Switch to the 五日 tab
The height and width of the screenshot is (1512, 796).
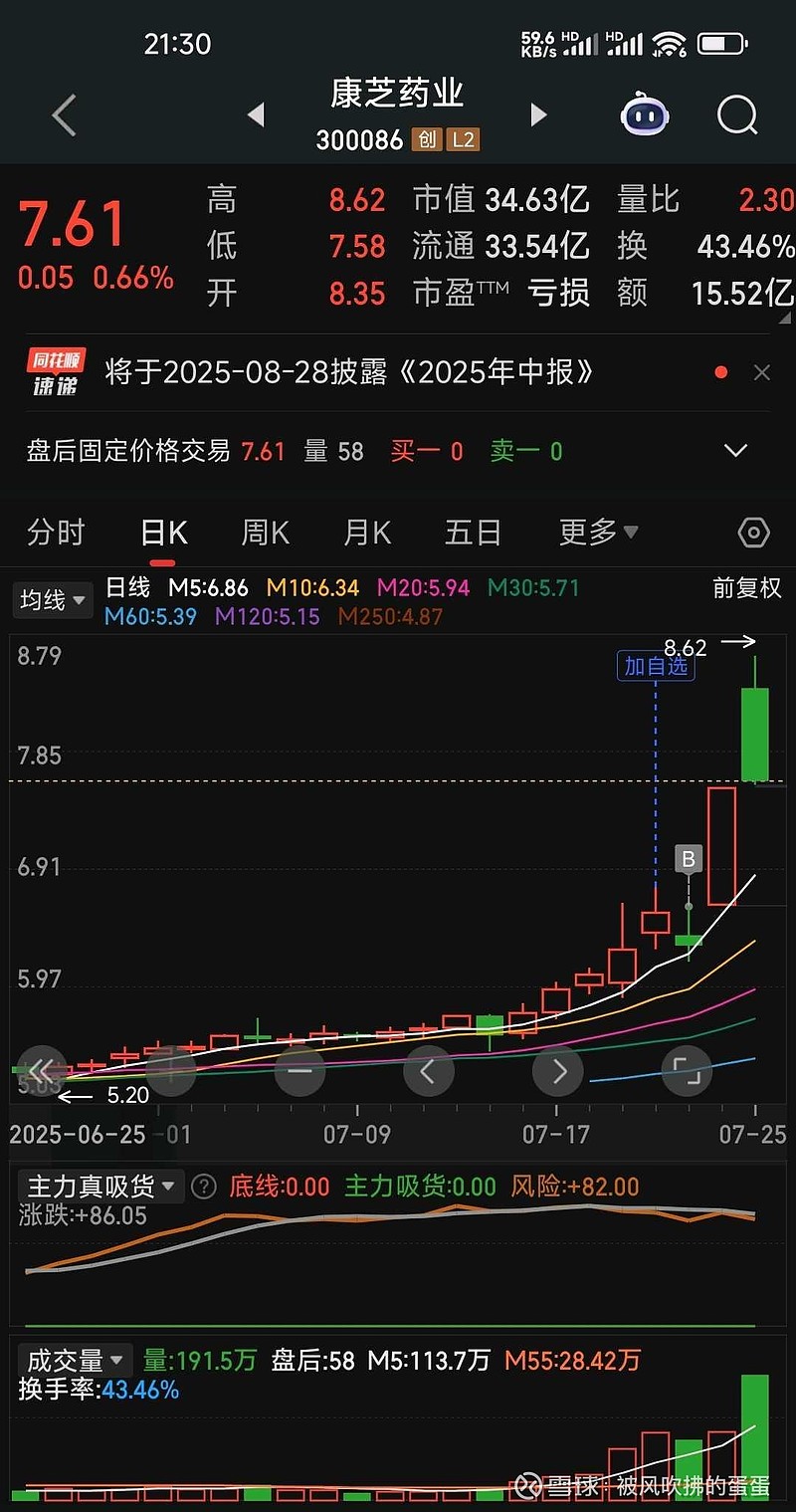coord(473,533)
